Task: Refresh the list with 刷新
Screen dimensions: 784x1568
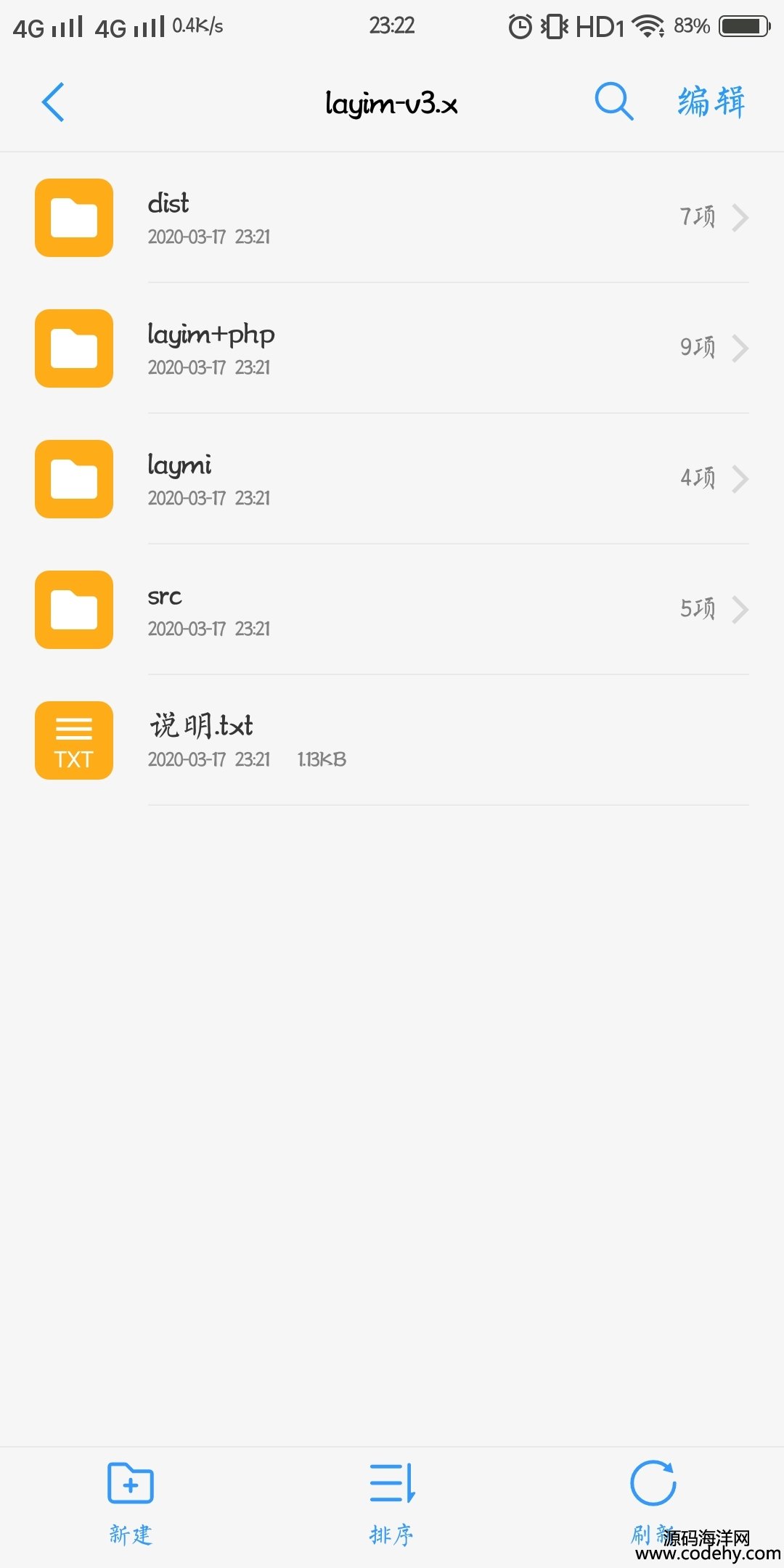Action: 653,1503
